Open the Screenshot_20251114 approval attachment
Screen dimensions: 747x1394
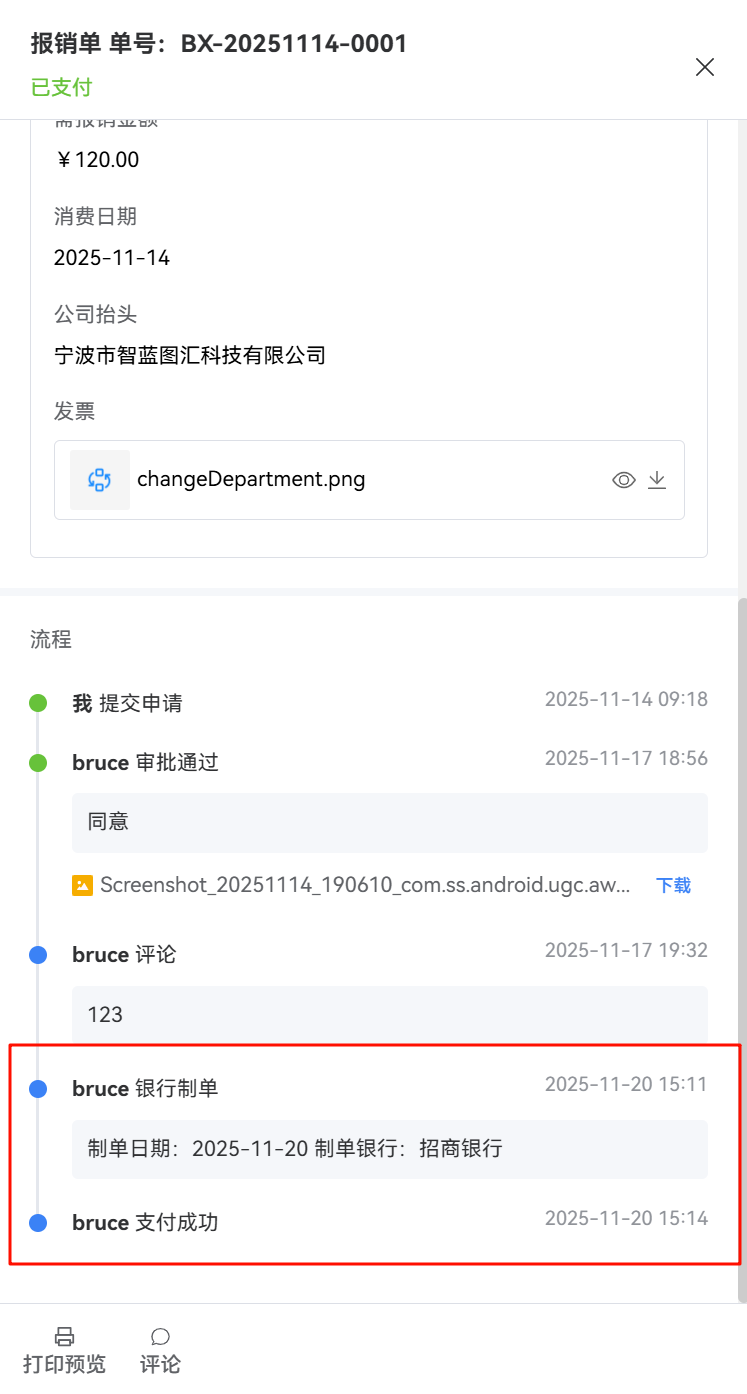click(x=364, y=885)
